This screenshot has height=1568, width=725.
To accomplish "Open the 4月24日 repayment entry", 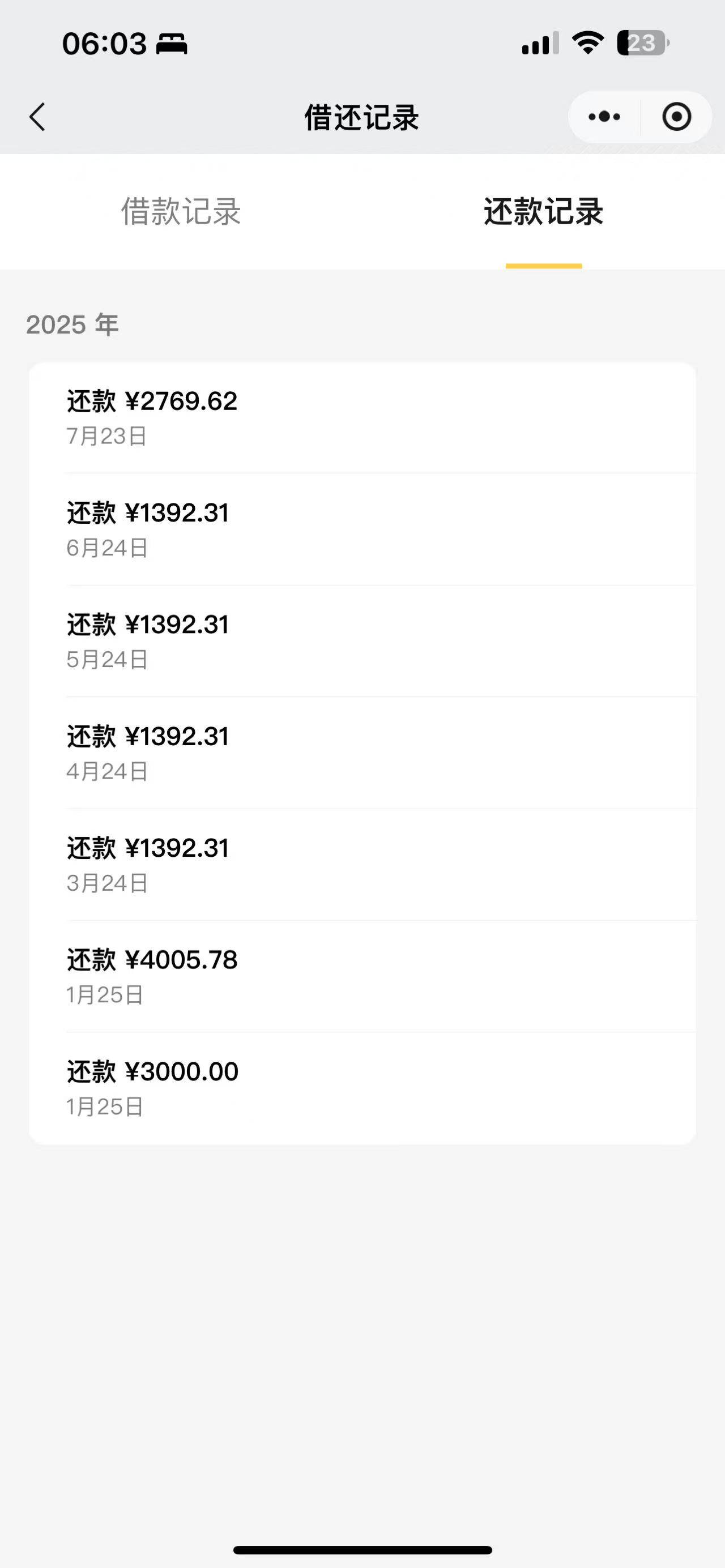I will point(362,753).
